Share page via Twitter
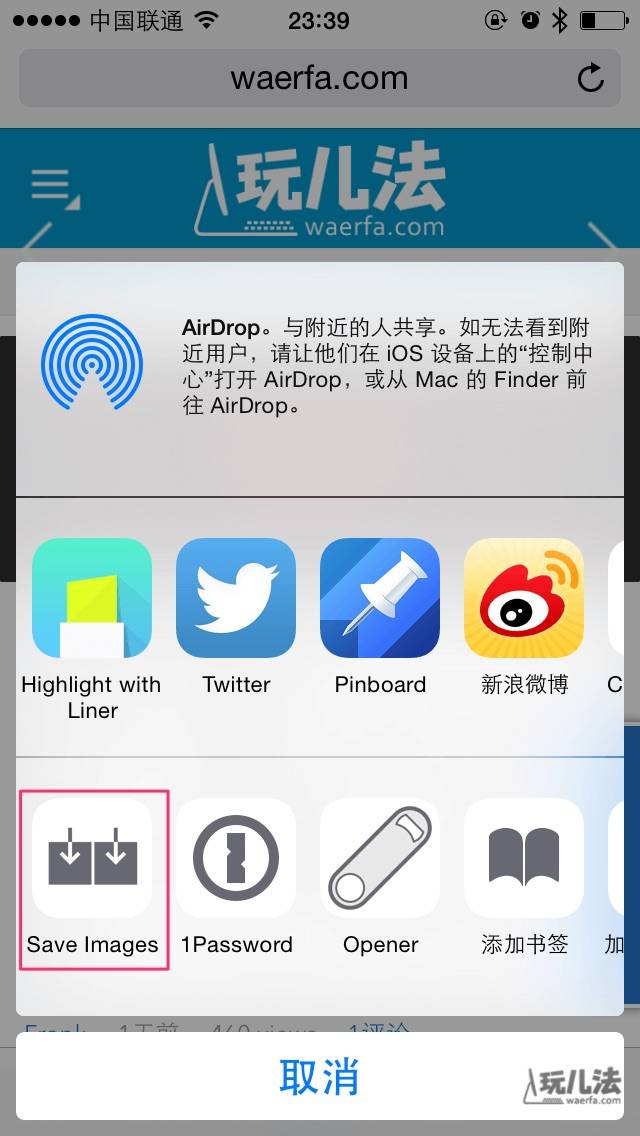This screenshot has height=1136, width=640. pos(236,598)
